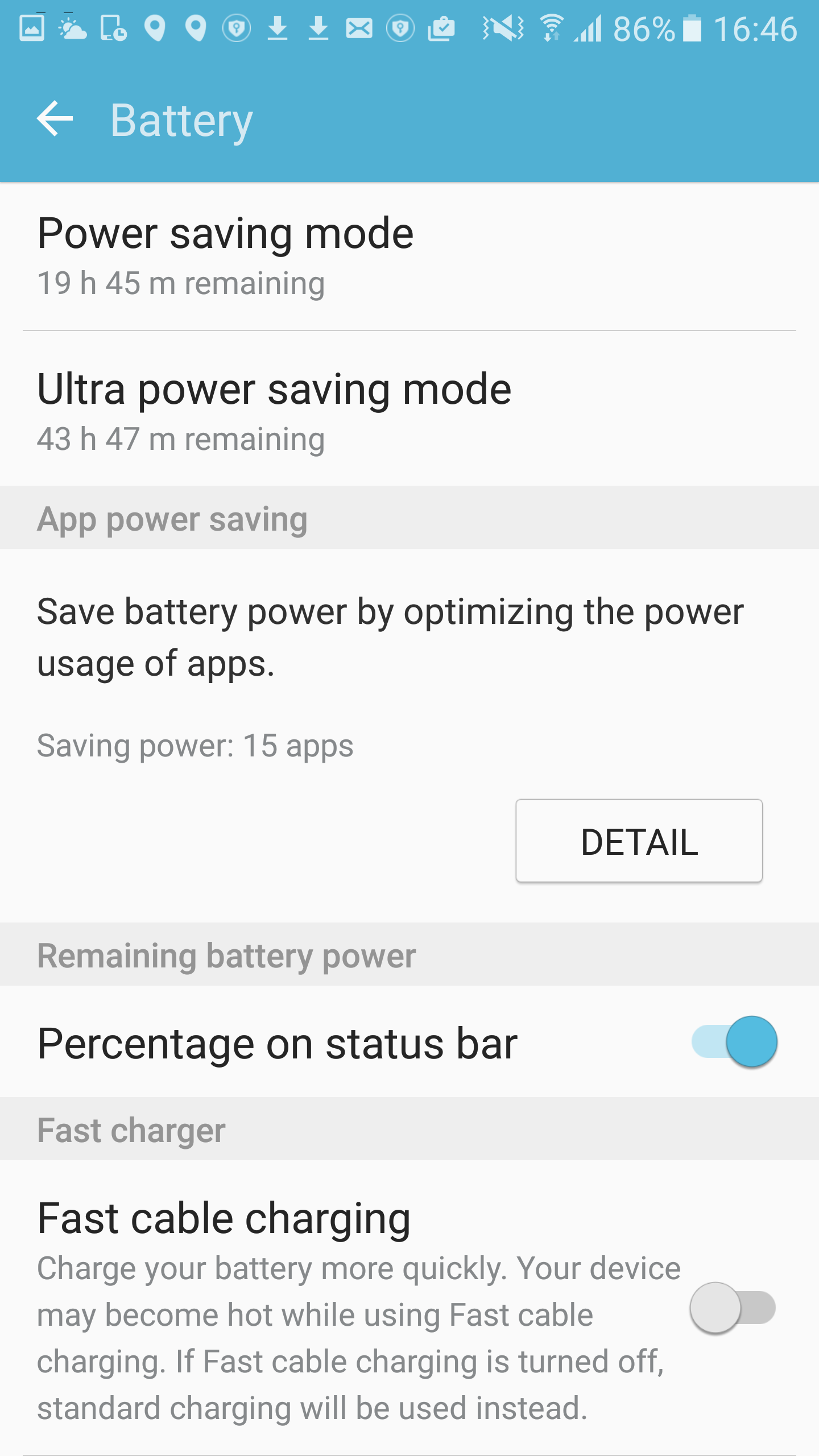
Task: Tap the DETAIL button for app power saving
Action: coord(639,841)
